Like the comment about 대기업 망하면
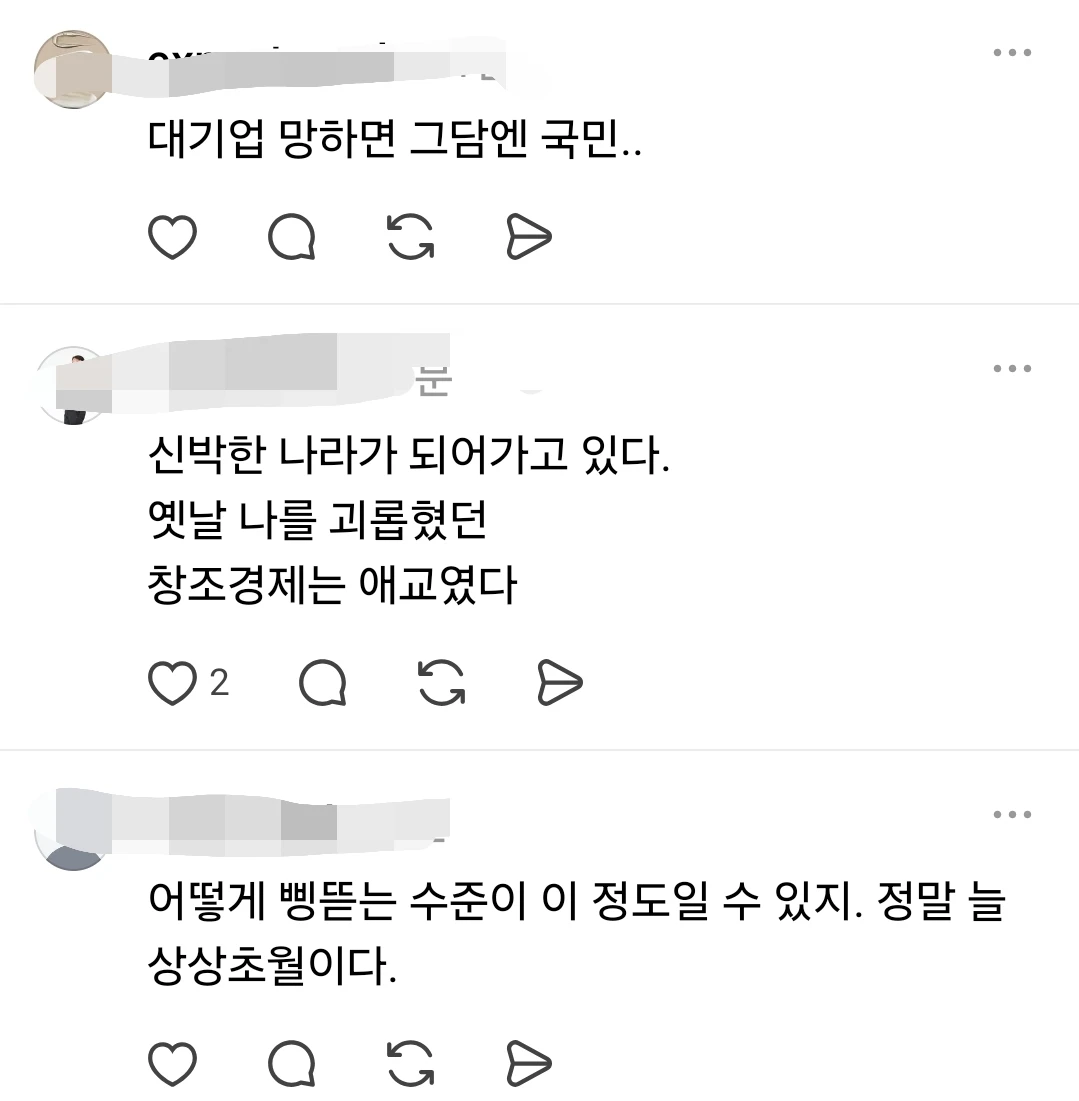 tap(173, 237)
